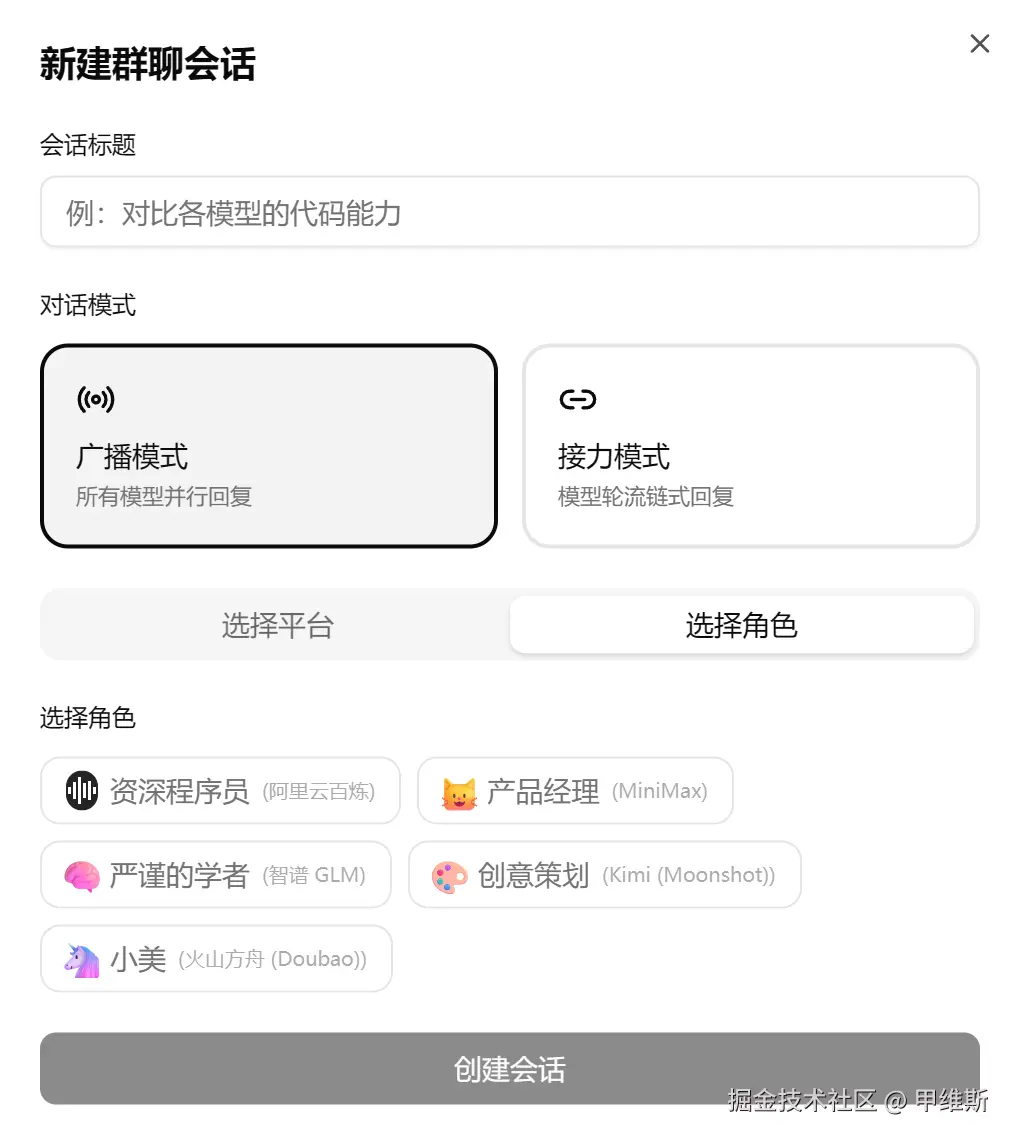Pick the 产品经理 role chip
1018x1144 pixels.
click(x=574, y=791)
